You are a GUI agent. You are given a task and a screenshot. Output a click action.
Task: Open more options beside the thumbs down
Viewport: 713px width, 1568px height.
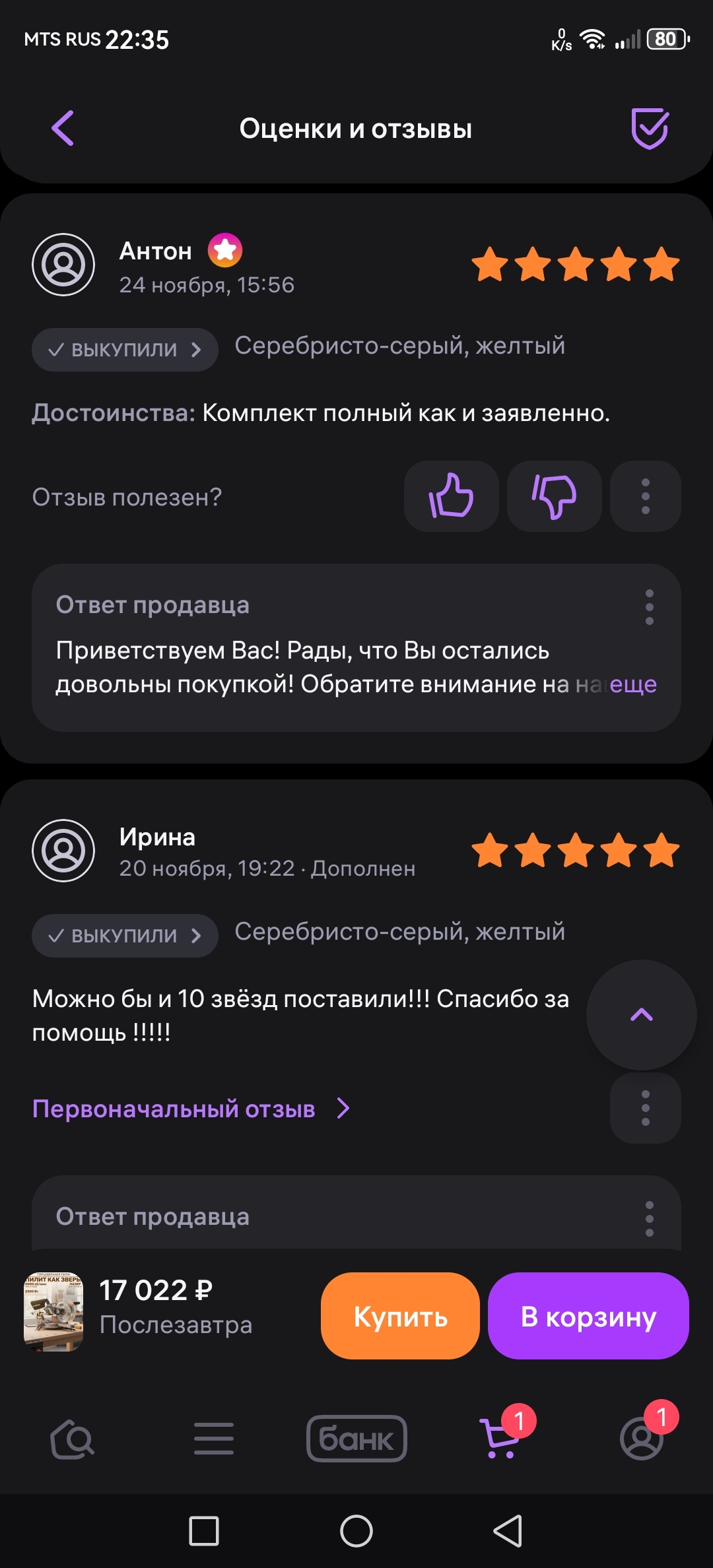coord(646,496)
